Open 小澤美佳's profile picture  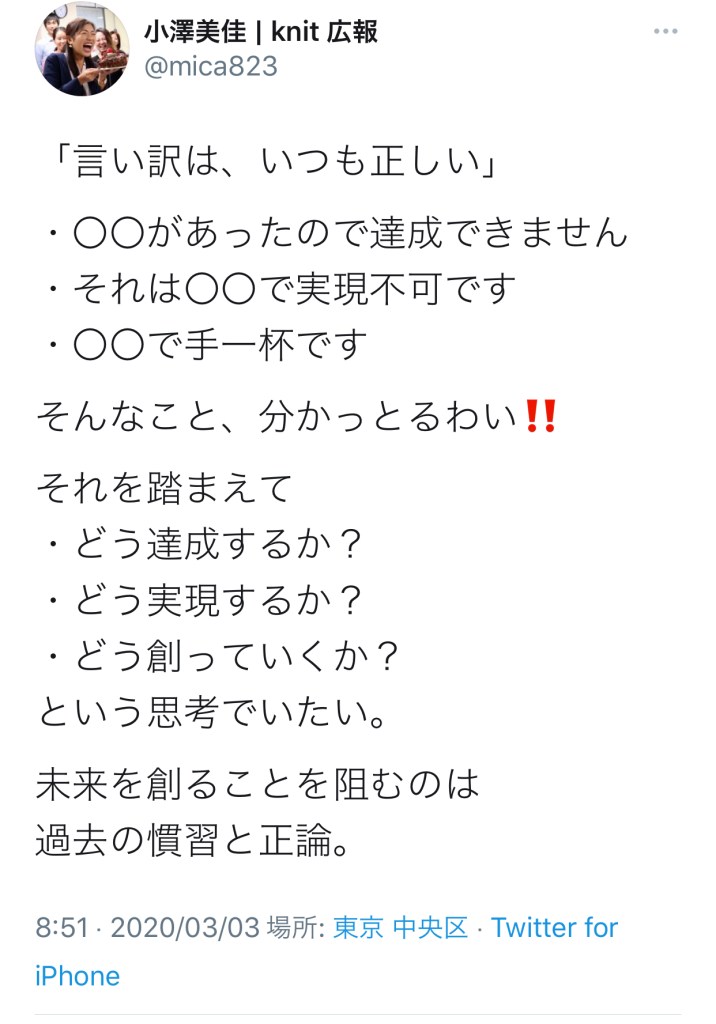click(x=82, y=50)
